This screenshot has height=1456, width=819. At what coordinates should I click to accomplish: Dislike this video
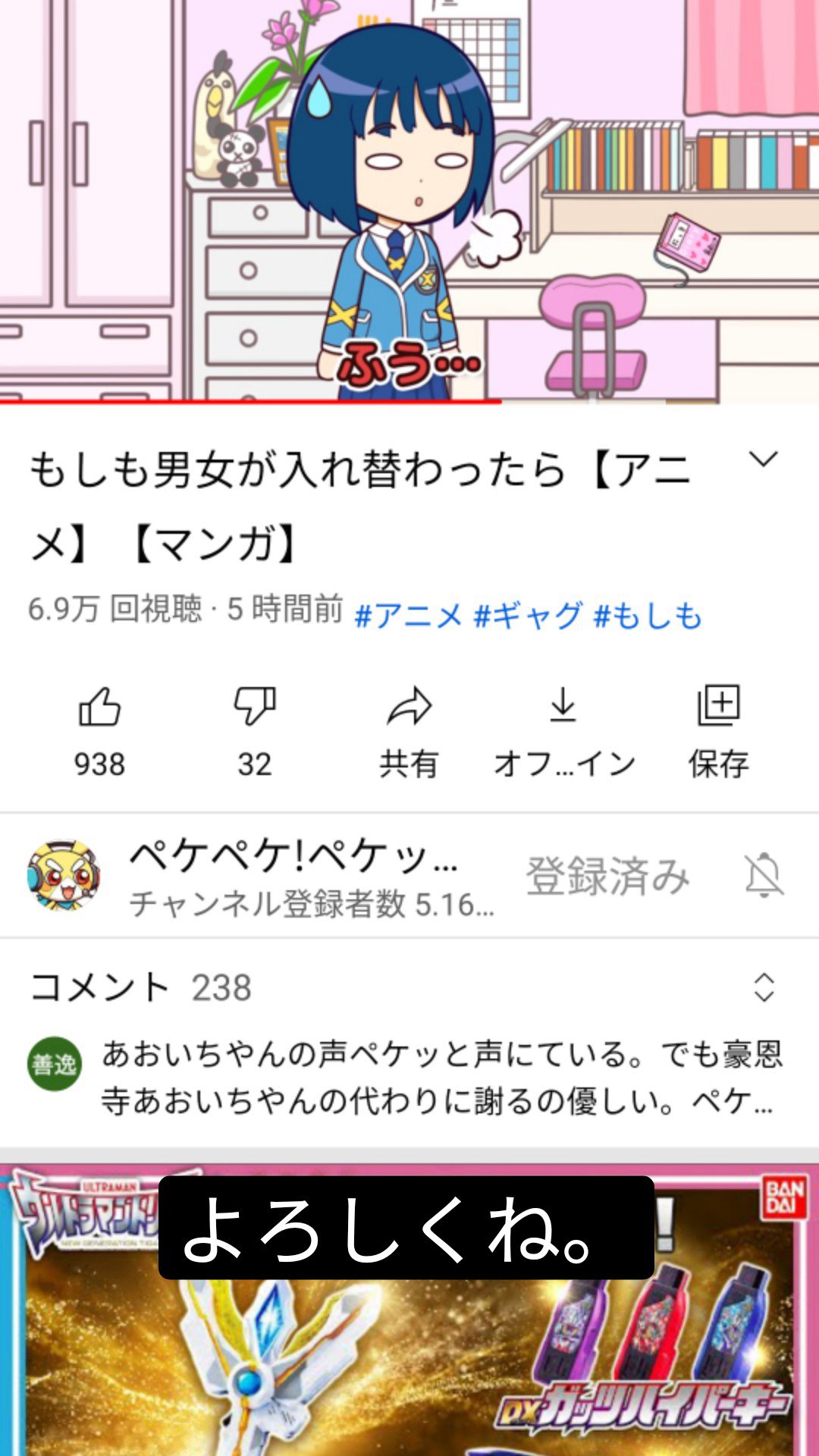tap(254, 730)
